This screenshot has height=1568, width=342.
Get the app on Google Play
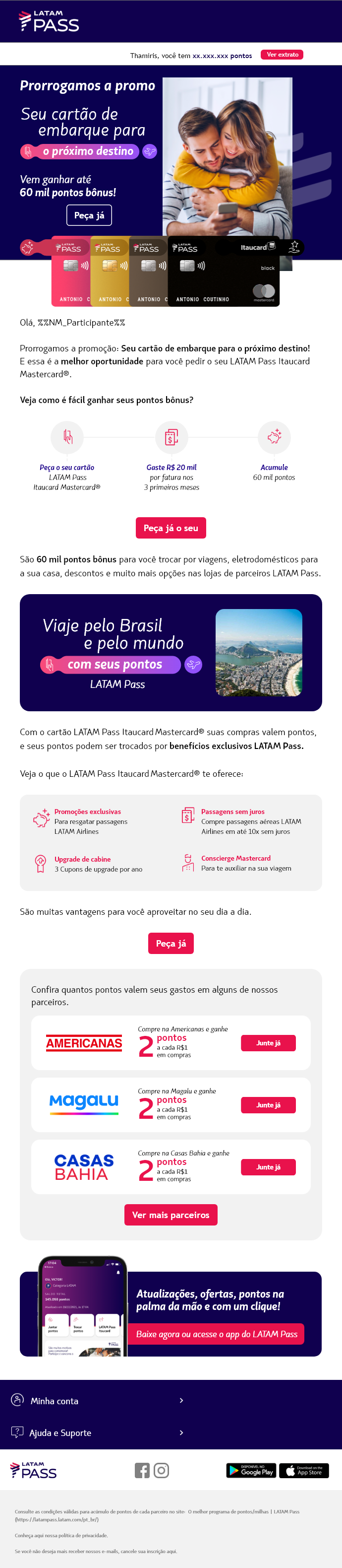[x=251, y=1471]
